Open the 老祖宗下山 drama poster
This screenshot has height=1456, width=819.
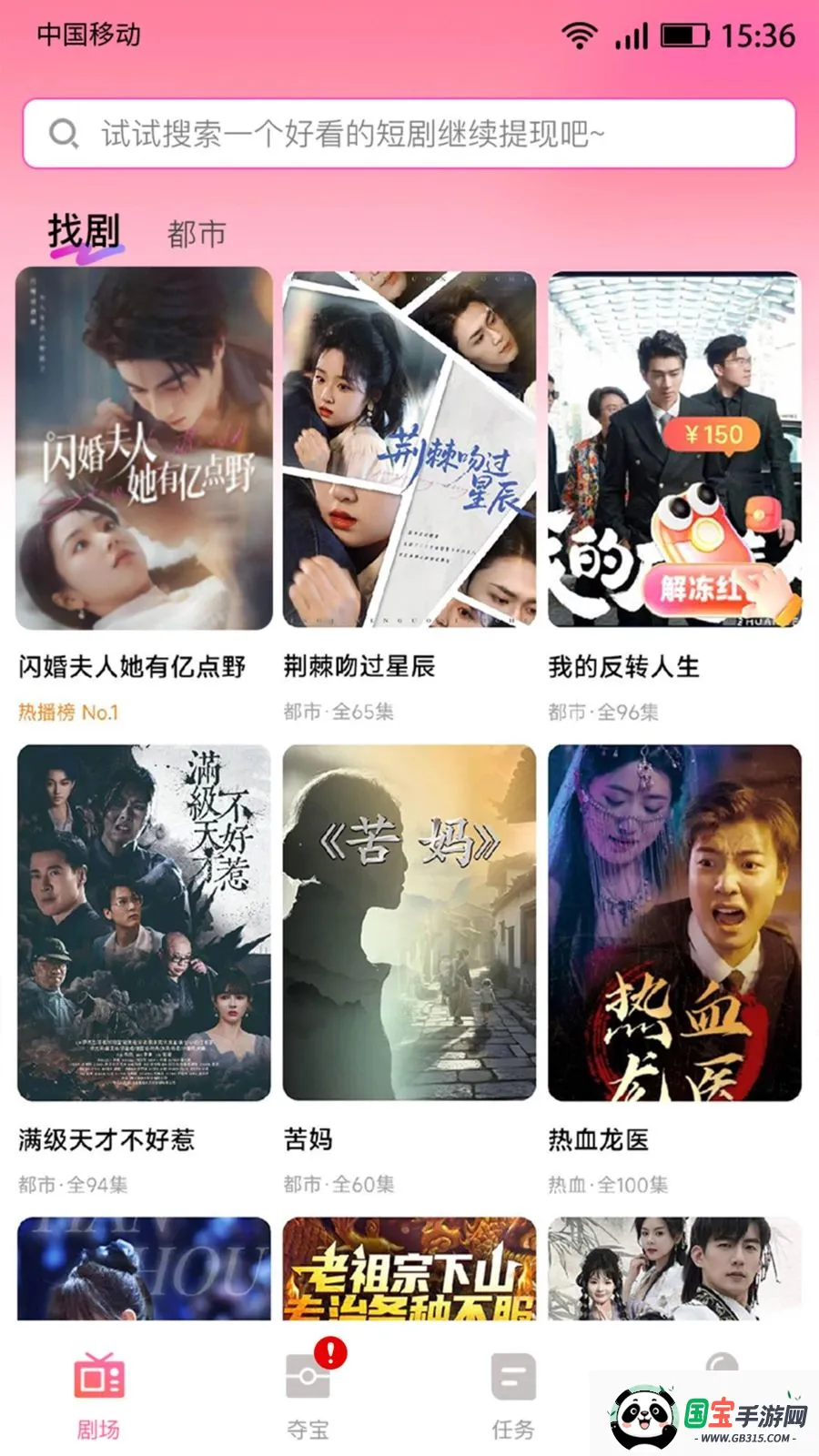coord(409,1269)
